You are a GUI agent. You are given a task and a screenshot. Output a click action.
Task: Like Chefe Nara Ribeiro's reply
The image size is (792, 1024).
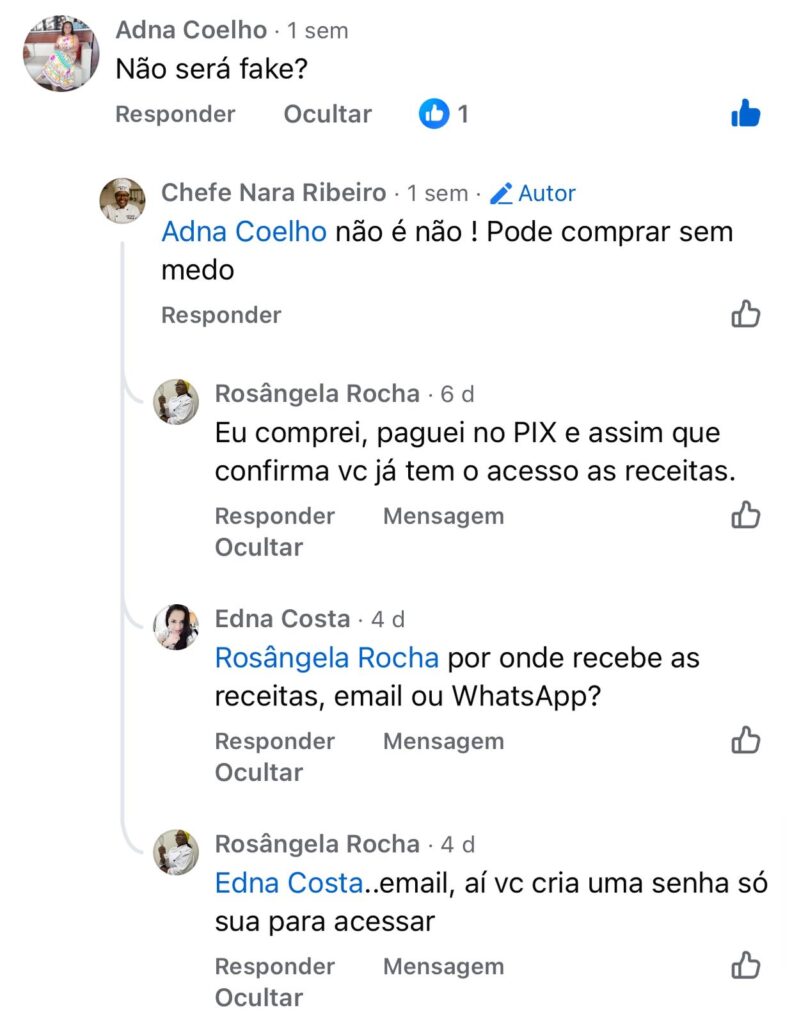click(746, 314)
